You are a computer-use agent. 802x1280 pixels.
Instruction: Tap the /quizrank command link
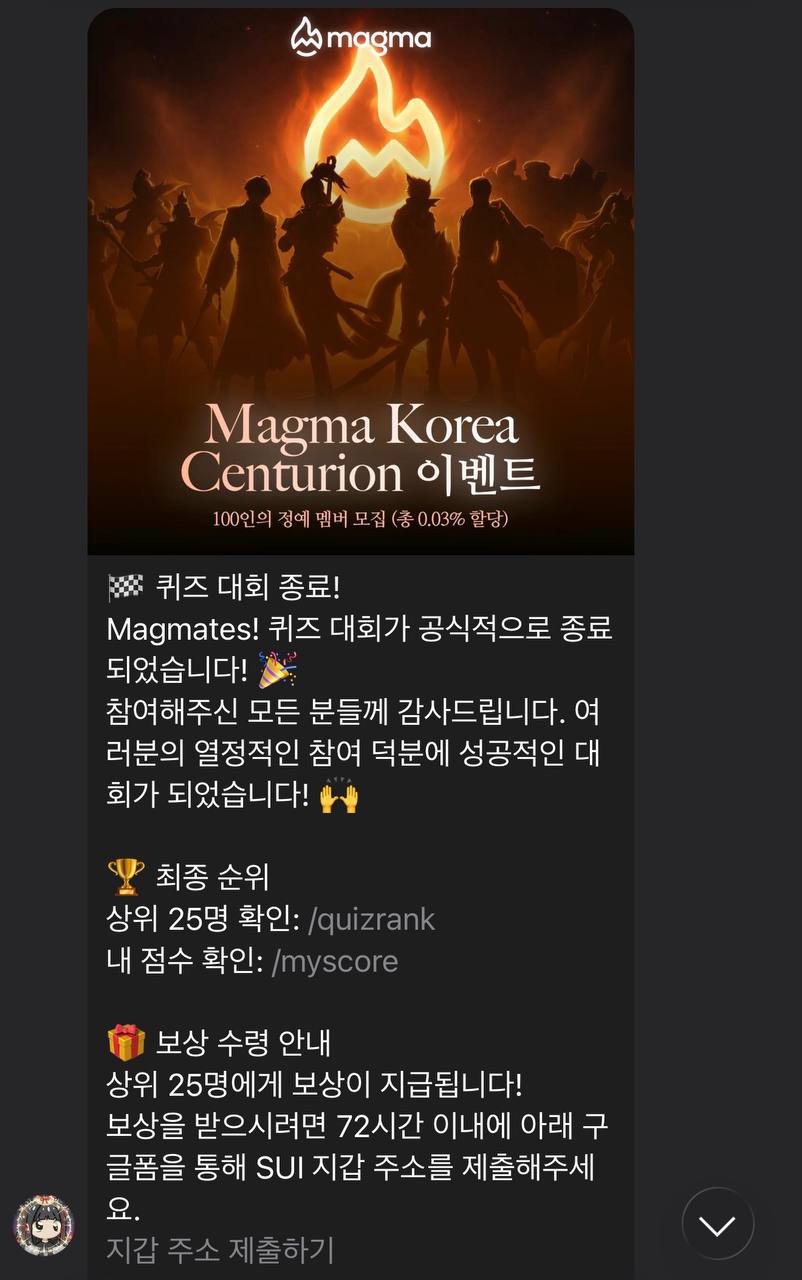[371, 919]
